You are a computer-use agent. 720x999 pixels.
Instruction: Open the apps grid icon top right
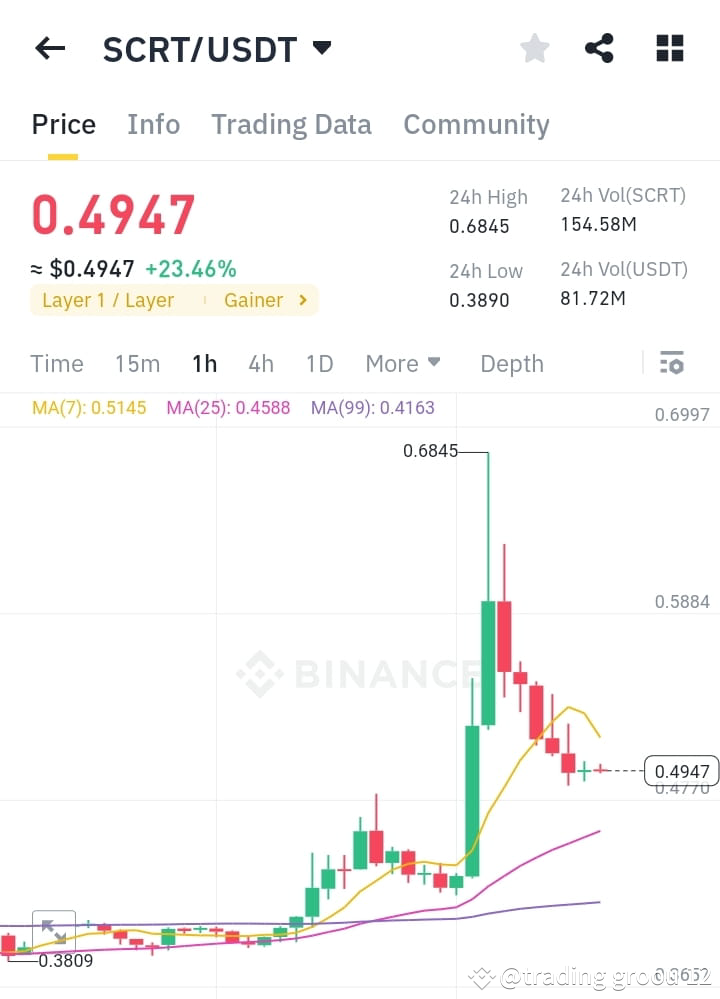coord(668,47)
